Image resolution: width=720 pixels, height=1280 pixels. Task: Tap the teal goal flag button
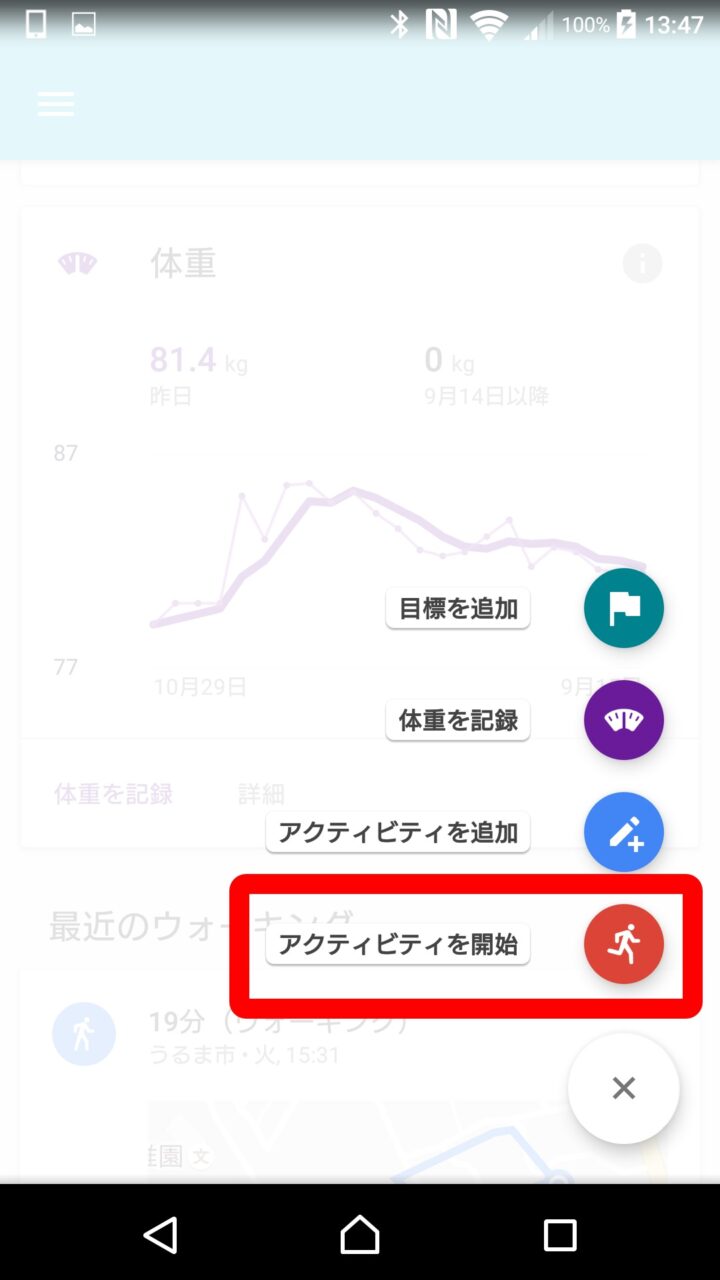624,608
